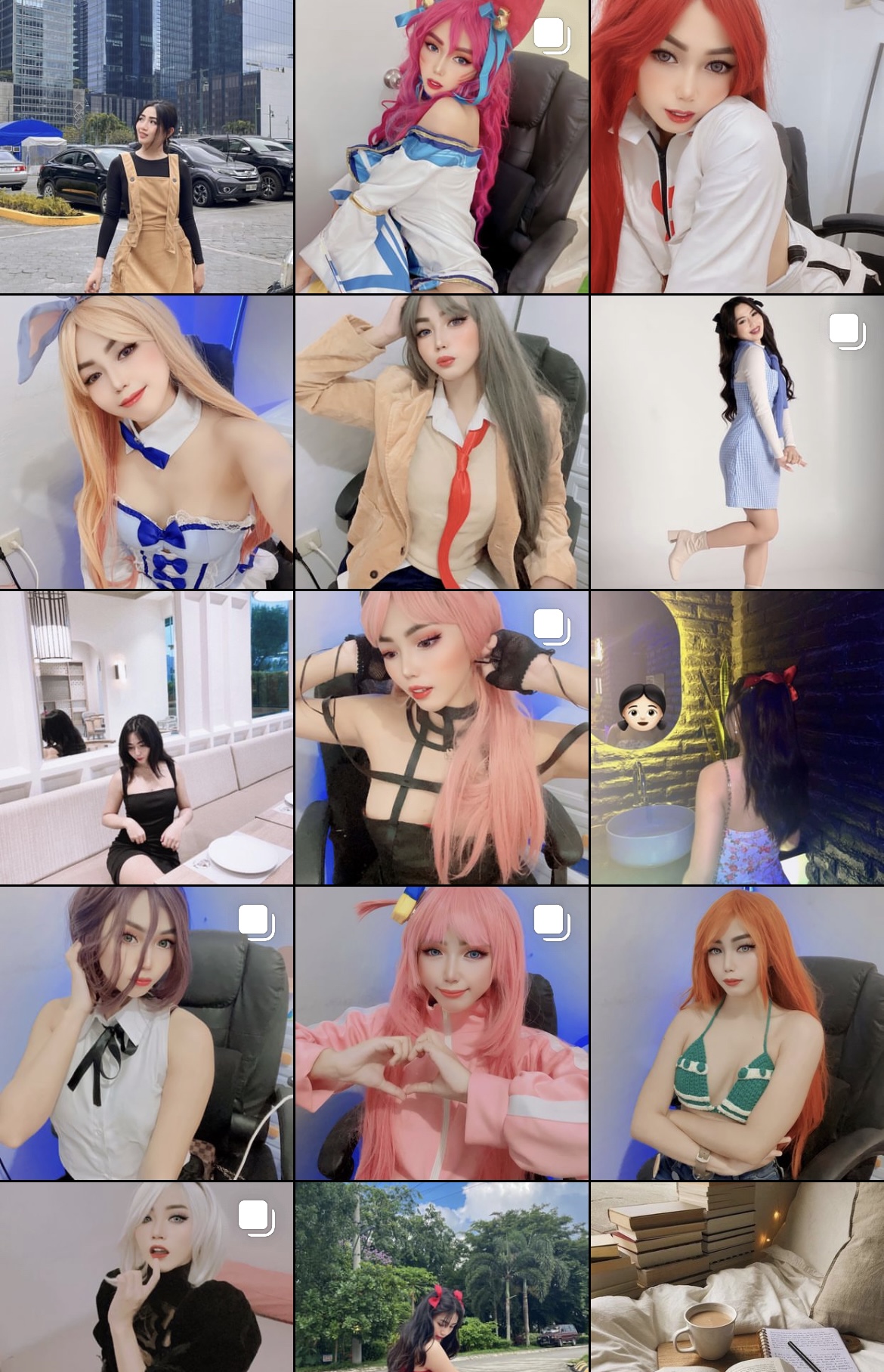Open the blonde wig post with blue bunny ears

[146, 441]
